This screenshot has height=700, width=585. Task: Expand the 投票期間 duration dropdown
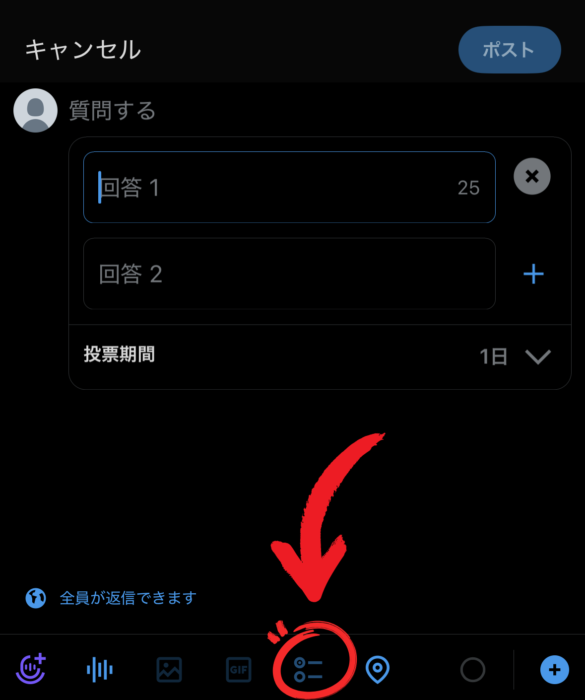coord(538,357)
